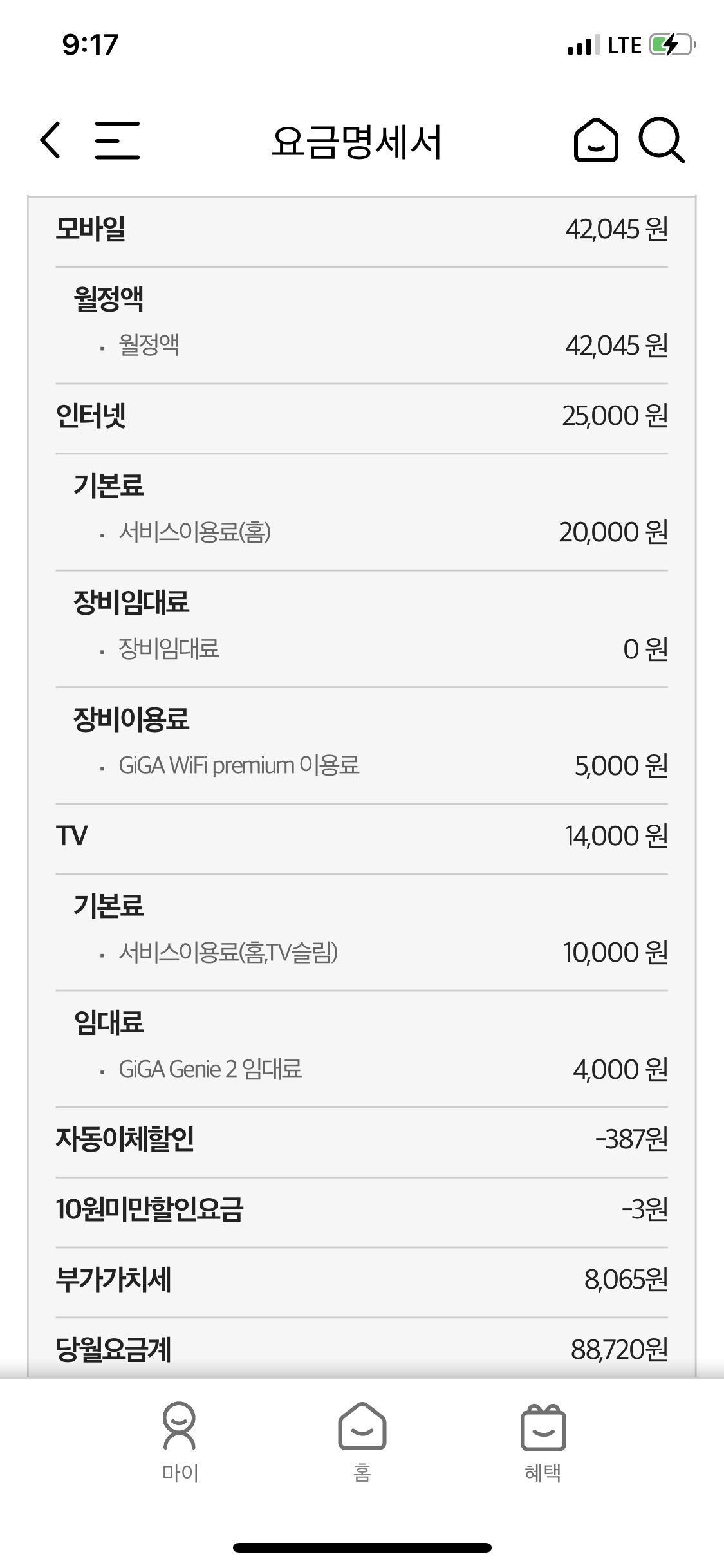Screen dimensions: 724x1568
Task: Open the search magnifier icon
Action: tap(662, 140)
